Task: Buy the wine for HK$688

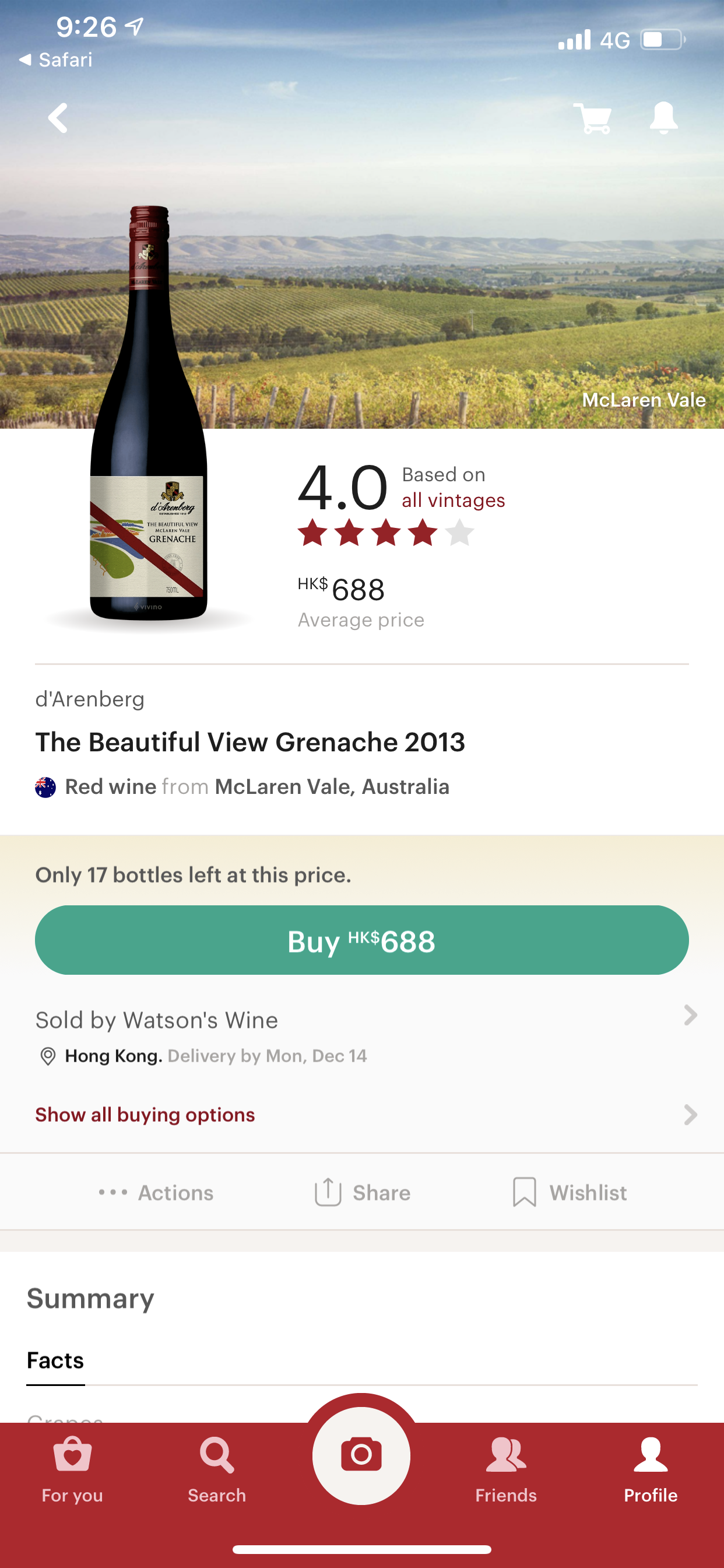Action: (362, 940)
